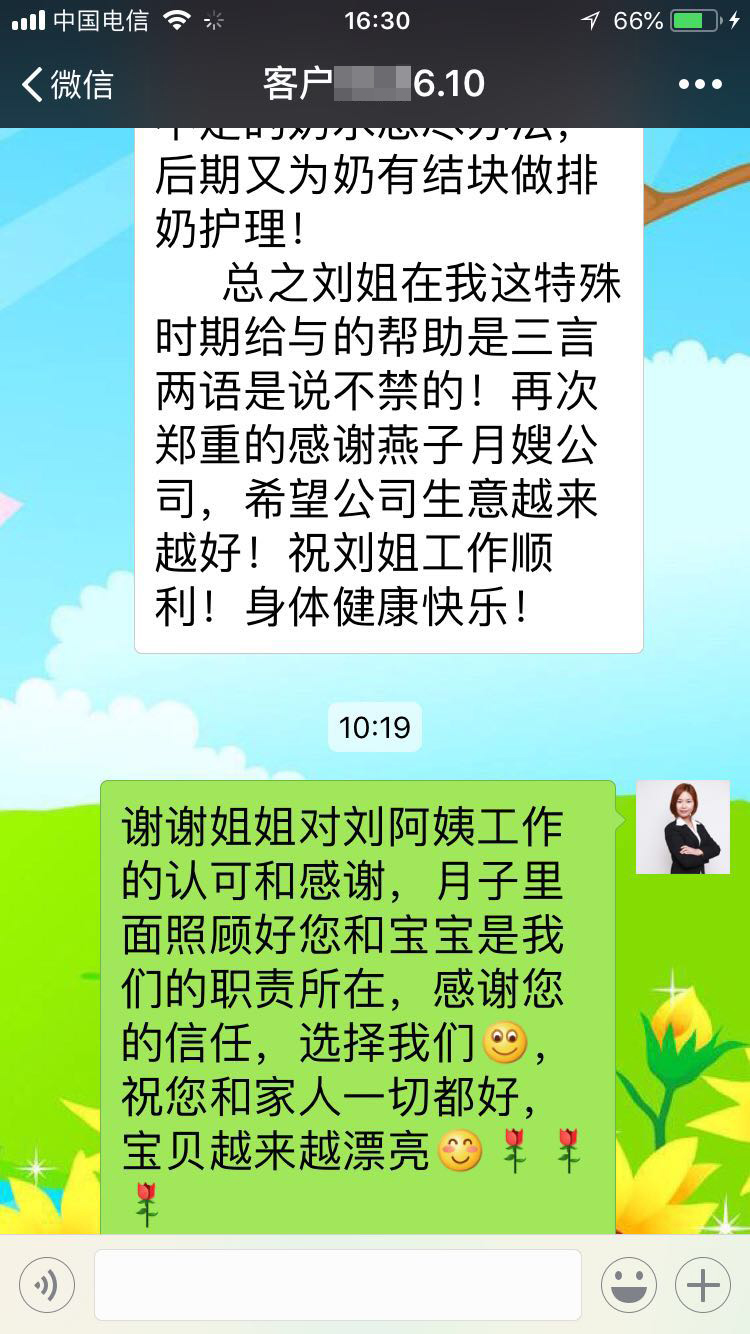
Task: Switch to voice message input
Action: (47, 1285)
